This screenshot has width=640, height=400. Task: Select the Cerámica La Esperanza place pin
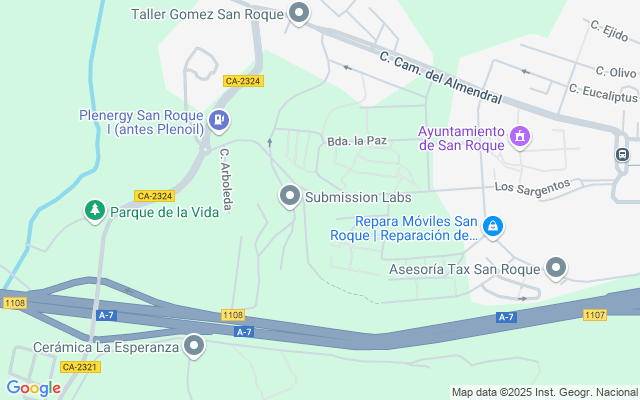tap(194, 348)
